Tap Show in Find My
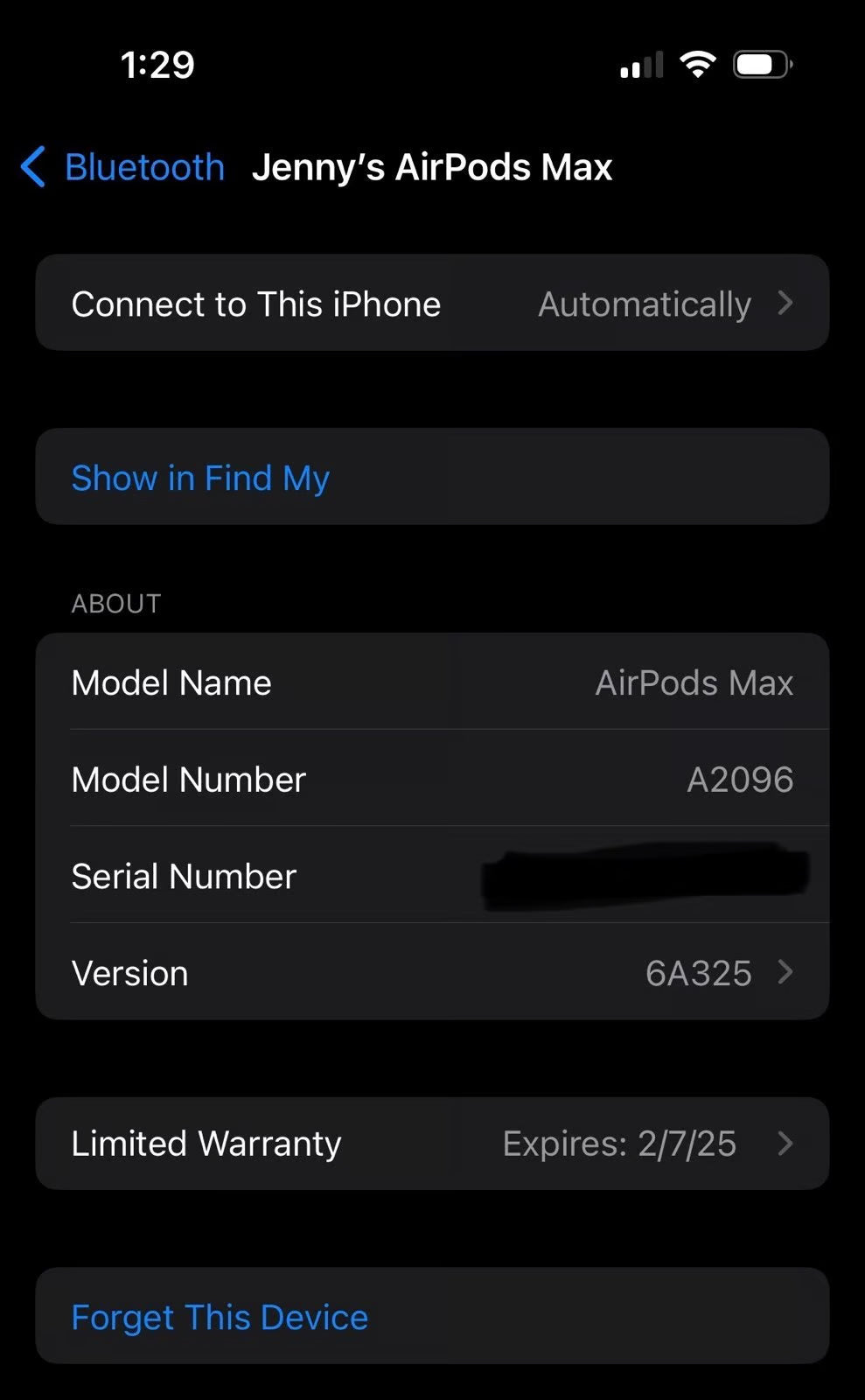 [x=200, y=478]
